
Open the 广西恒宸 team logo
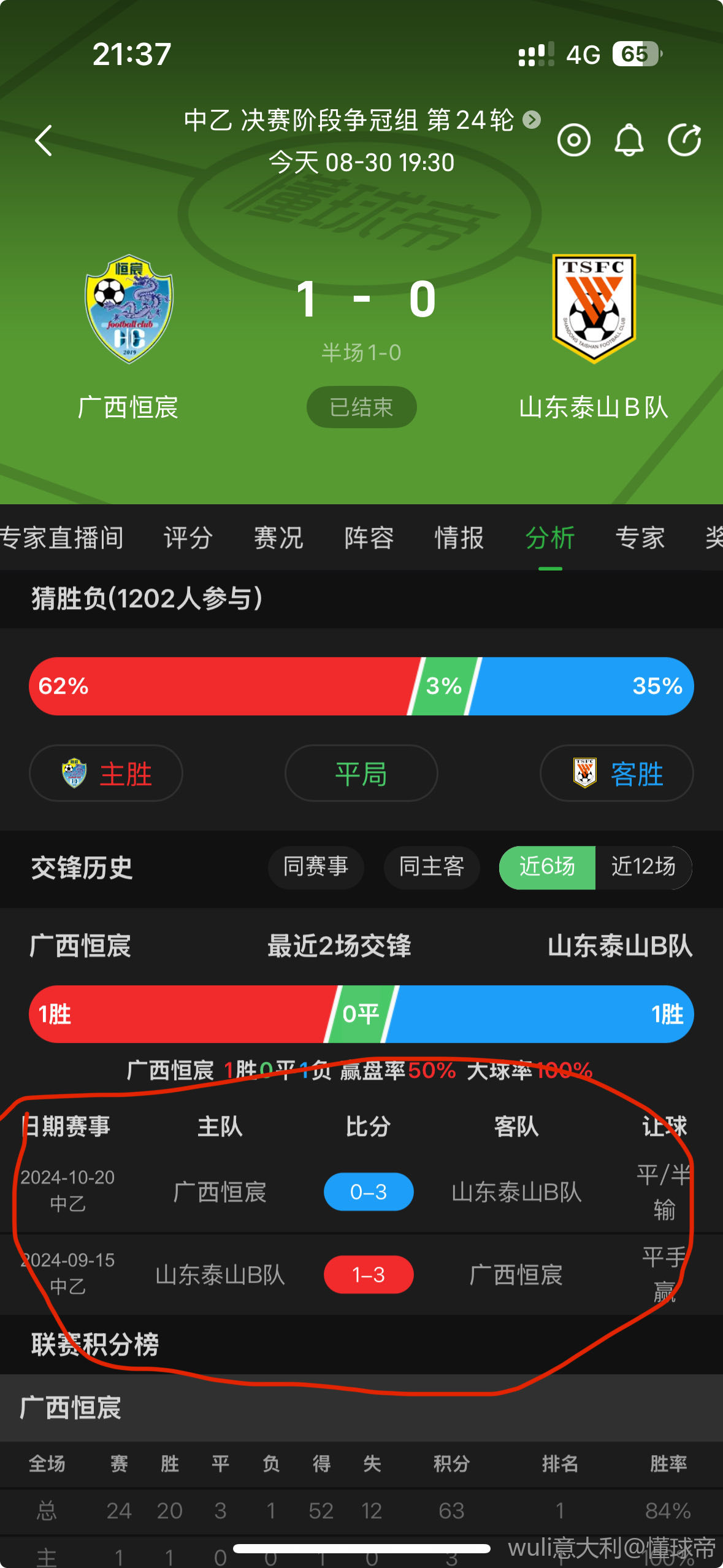tap(129, 309)
